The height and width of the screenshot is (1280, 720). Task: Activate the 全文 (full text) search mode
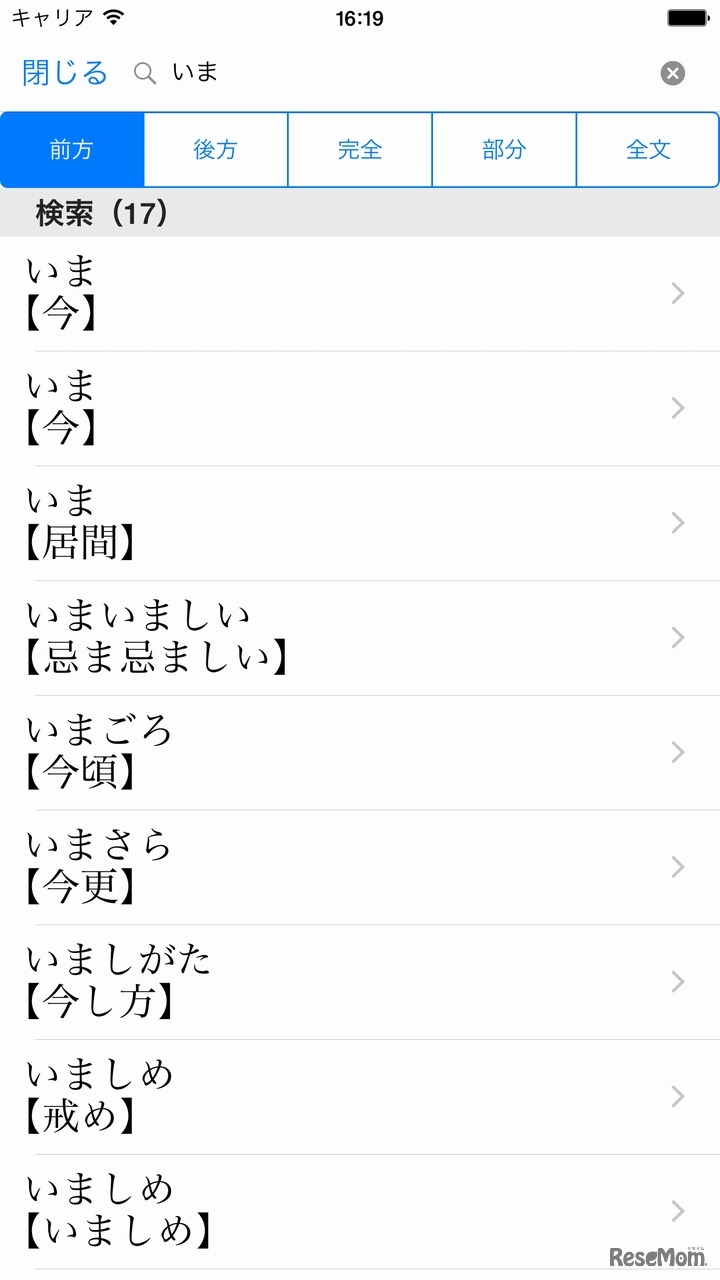(648, 149)
